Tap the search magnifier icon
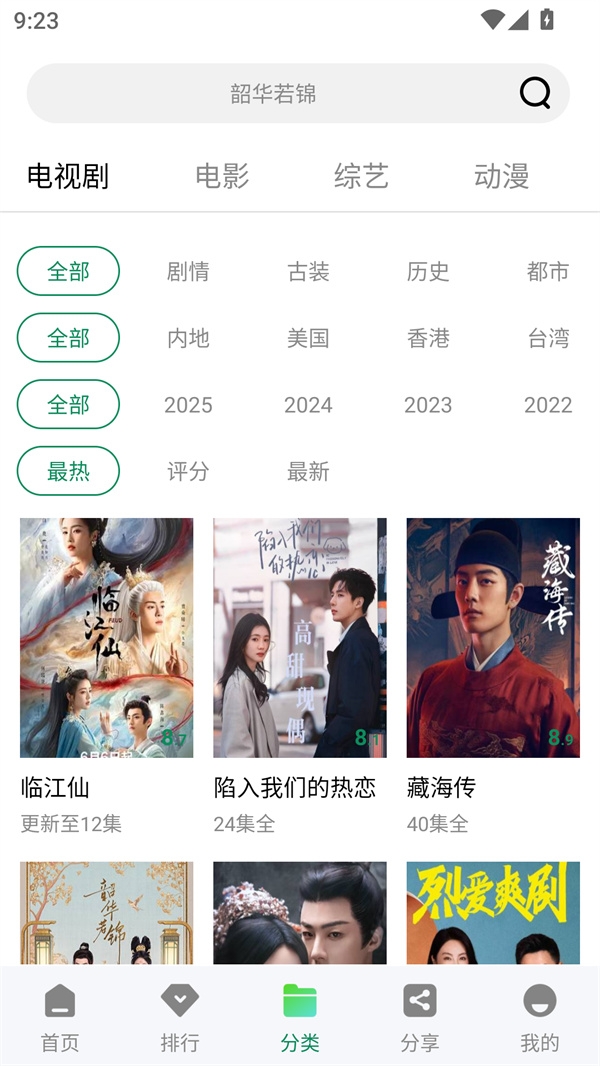This screenshot has height=1066, width=600. [x=535, y=93]
